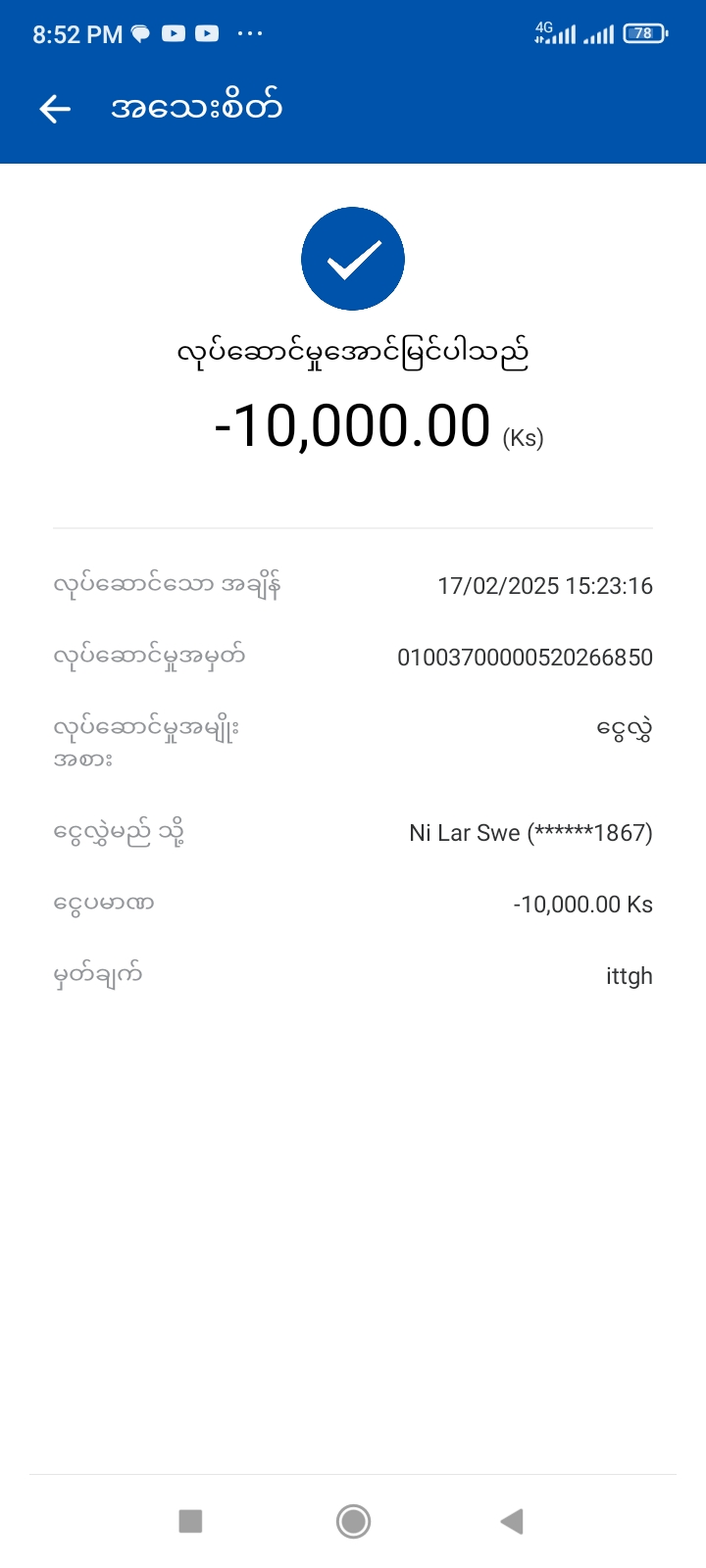Screen dimensions: 706x1568
Task: Tap the system back button
Action: click(512, 1521)
